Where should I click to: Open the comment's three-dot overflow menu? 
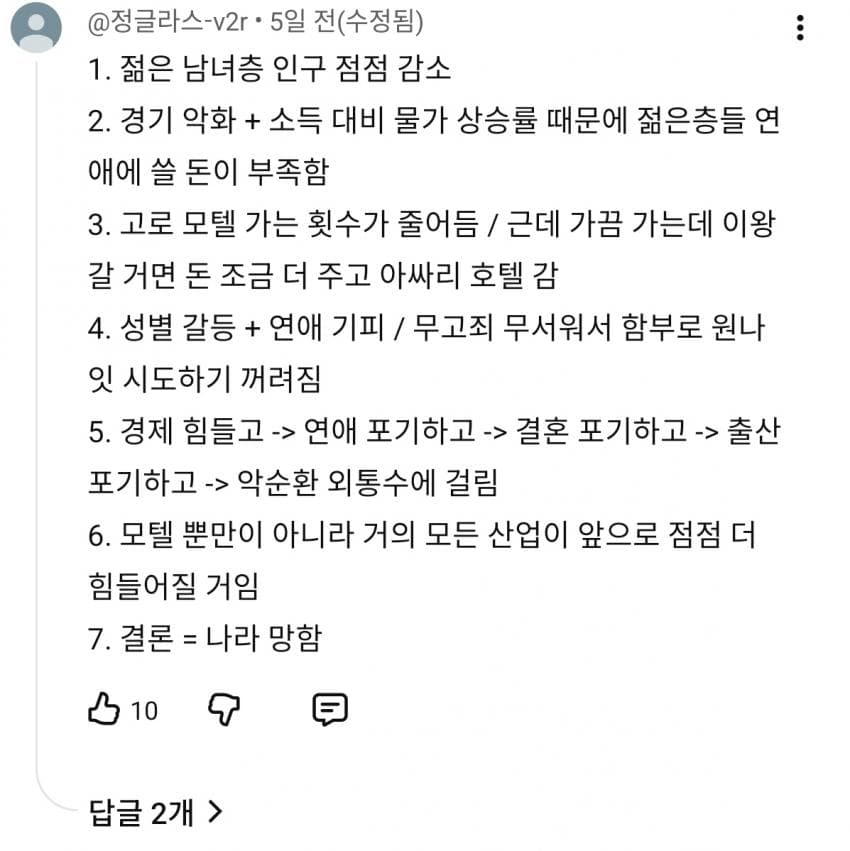(x=800, y=28)
